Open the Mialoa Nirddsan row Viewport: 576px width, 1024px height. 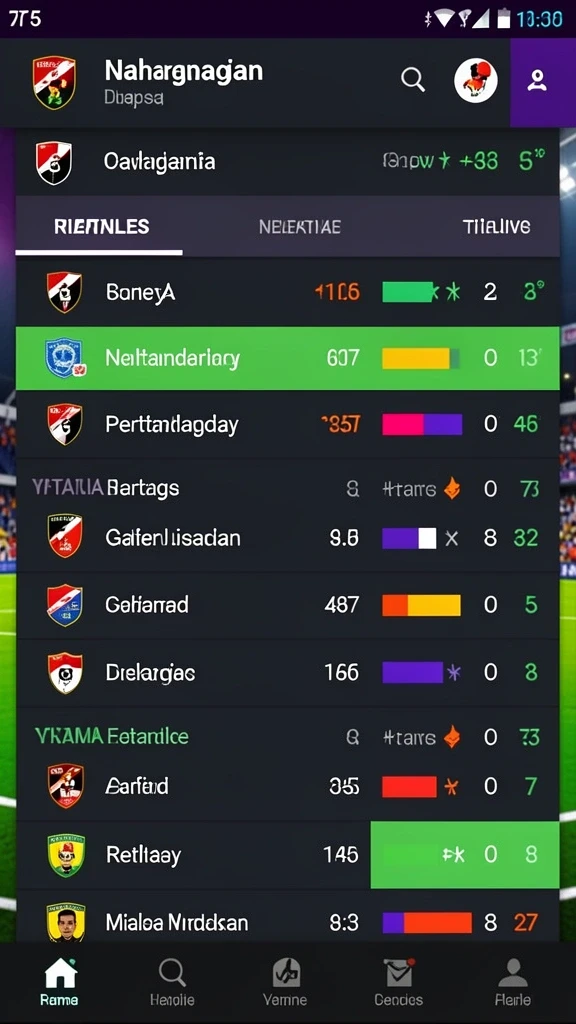tap(287, 921)
